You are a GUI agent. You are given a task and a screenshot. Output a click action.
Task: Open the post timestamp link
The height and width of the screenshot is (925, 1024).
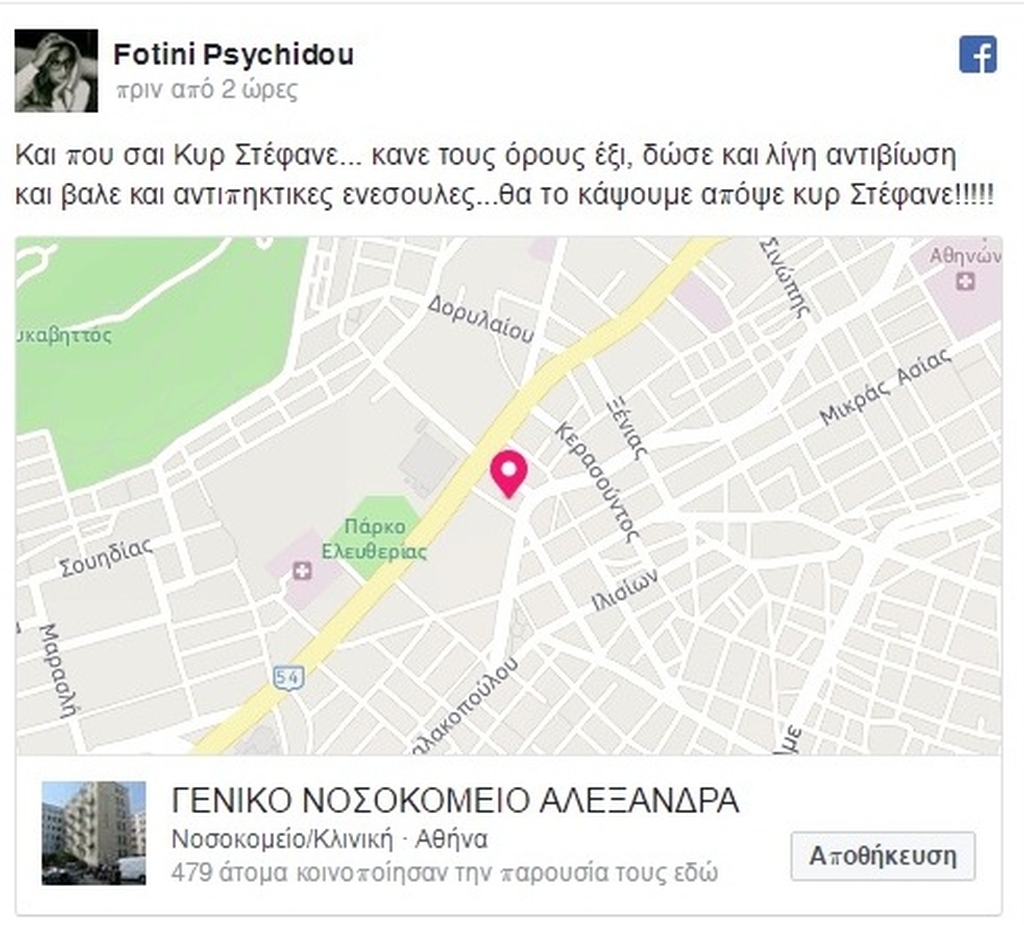207,90
